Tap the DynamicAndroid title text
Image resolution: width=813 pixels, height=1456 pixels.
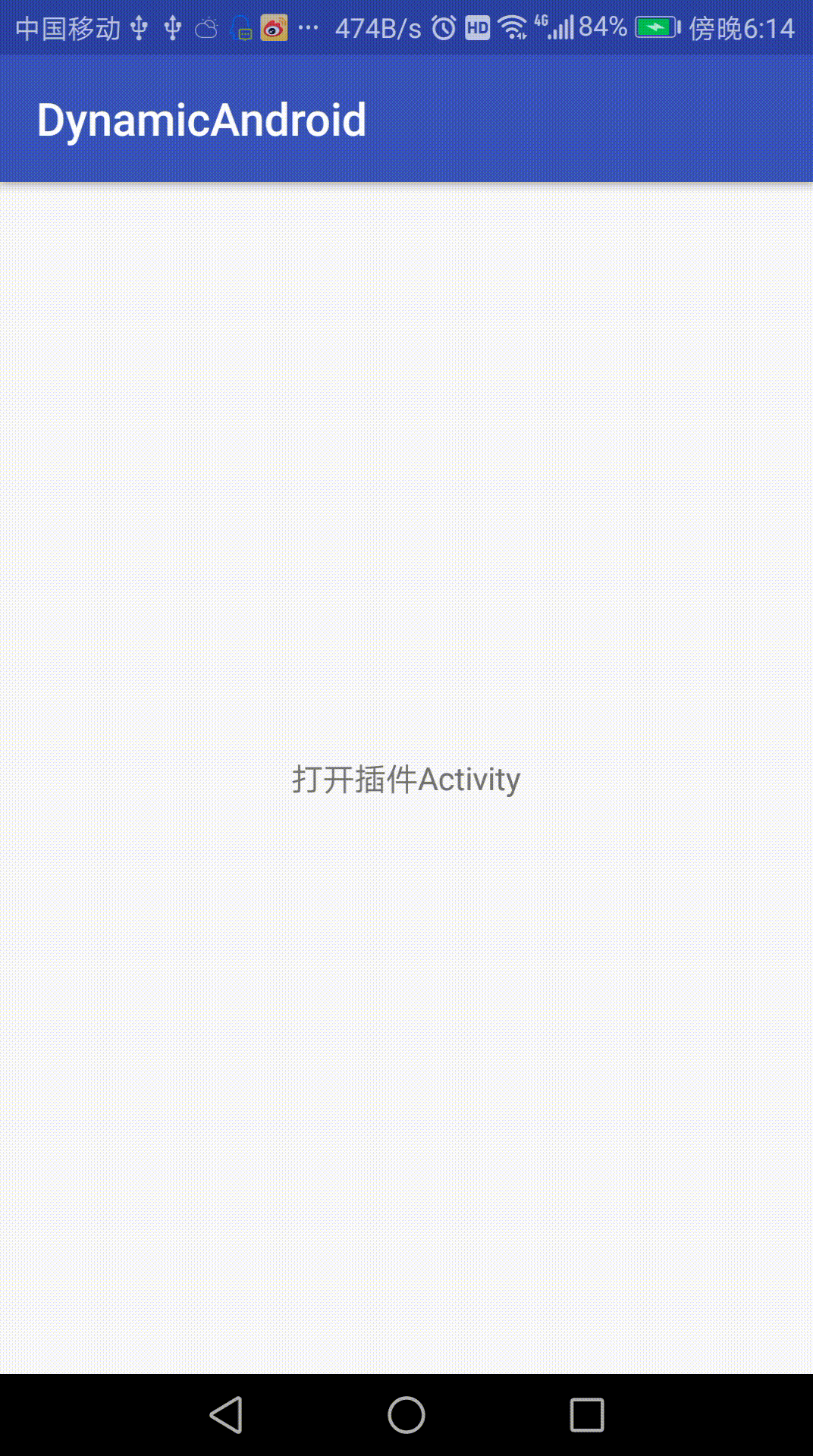pos(202,119)
